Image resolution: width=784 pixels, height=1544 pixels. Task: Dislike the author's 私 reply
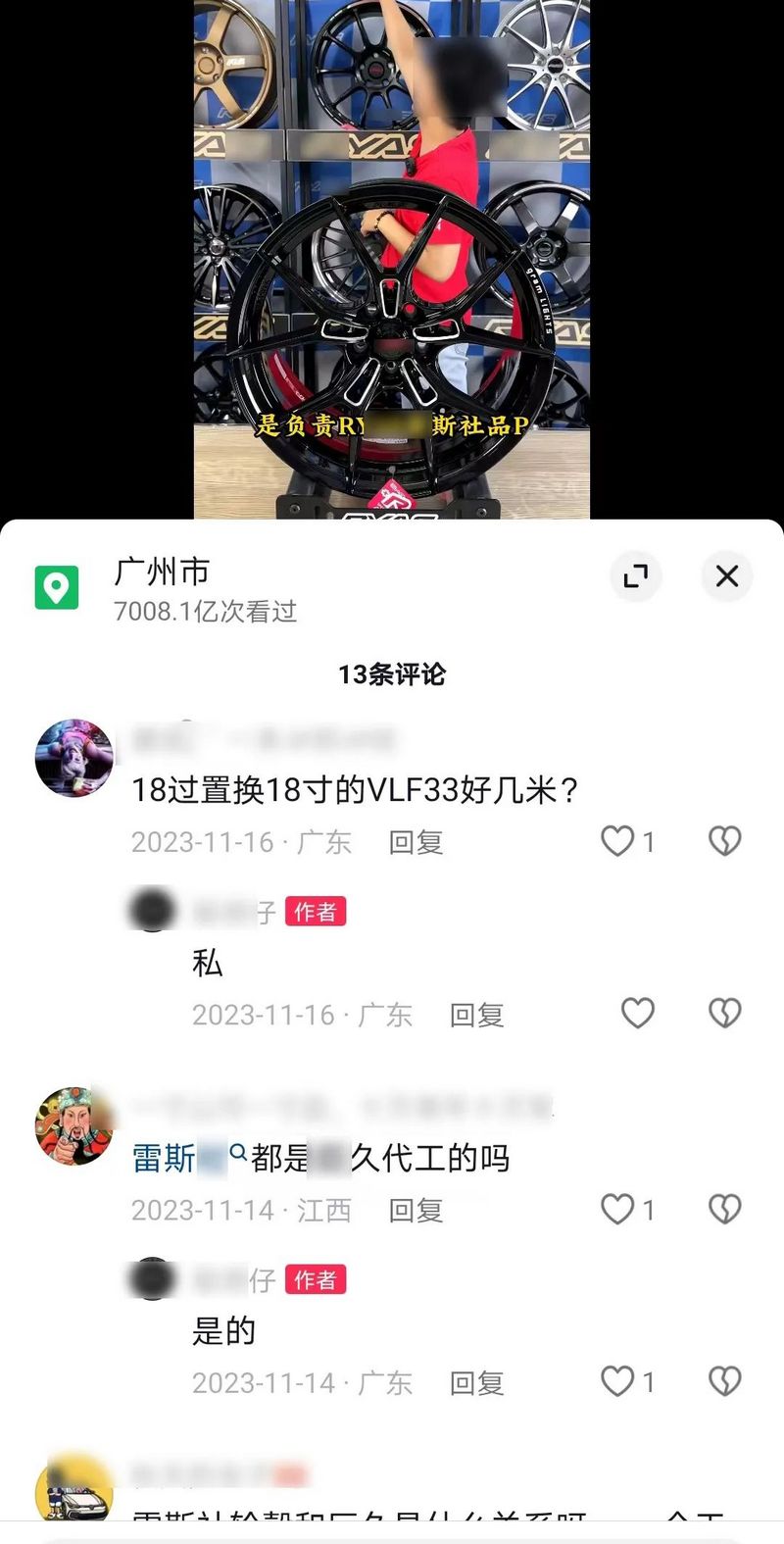[x=724, y=1014]
